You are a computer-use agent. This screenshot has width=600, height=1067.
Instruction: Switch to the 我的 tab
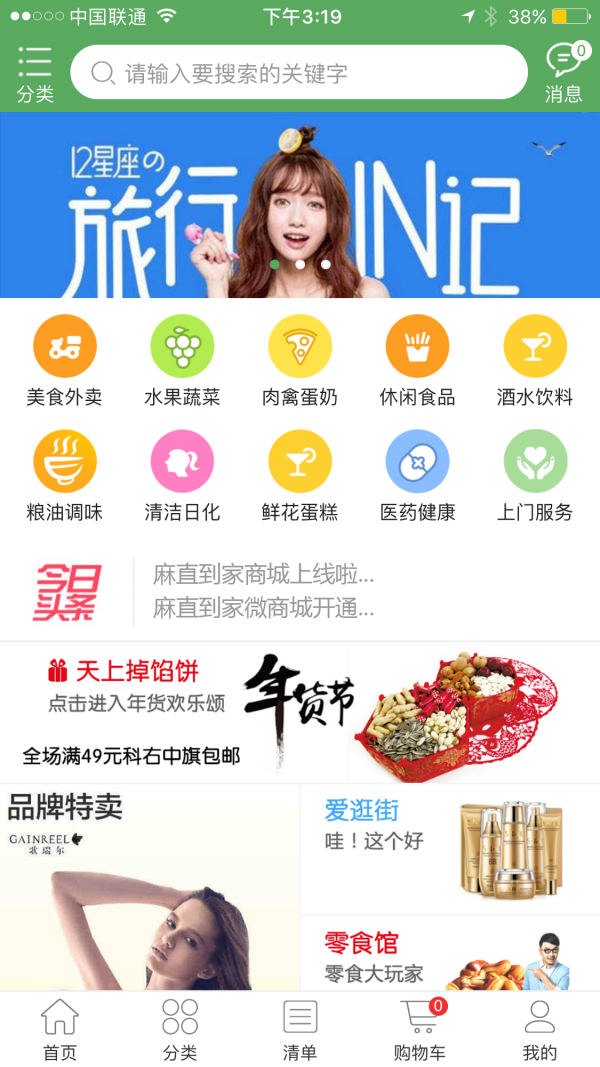point(539,1030)
